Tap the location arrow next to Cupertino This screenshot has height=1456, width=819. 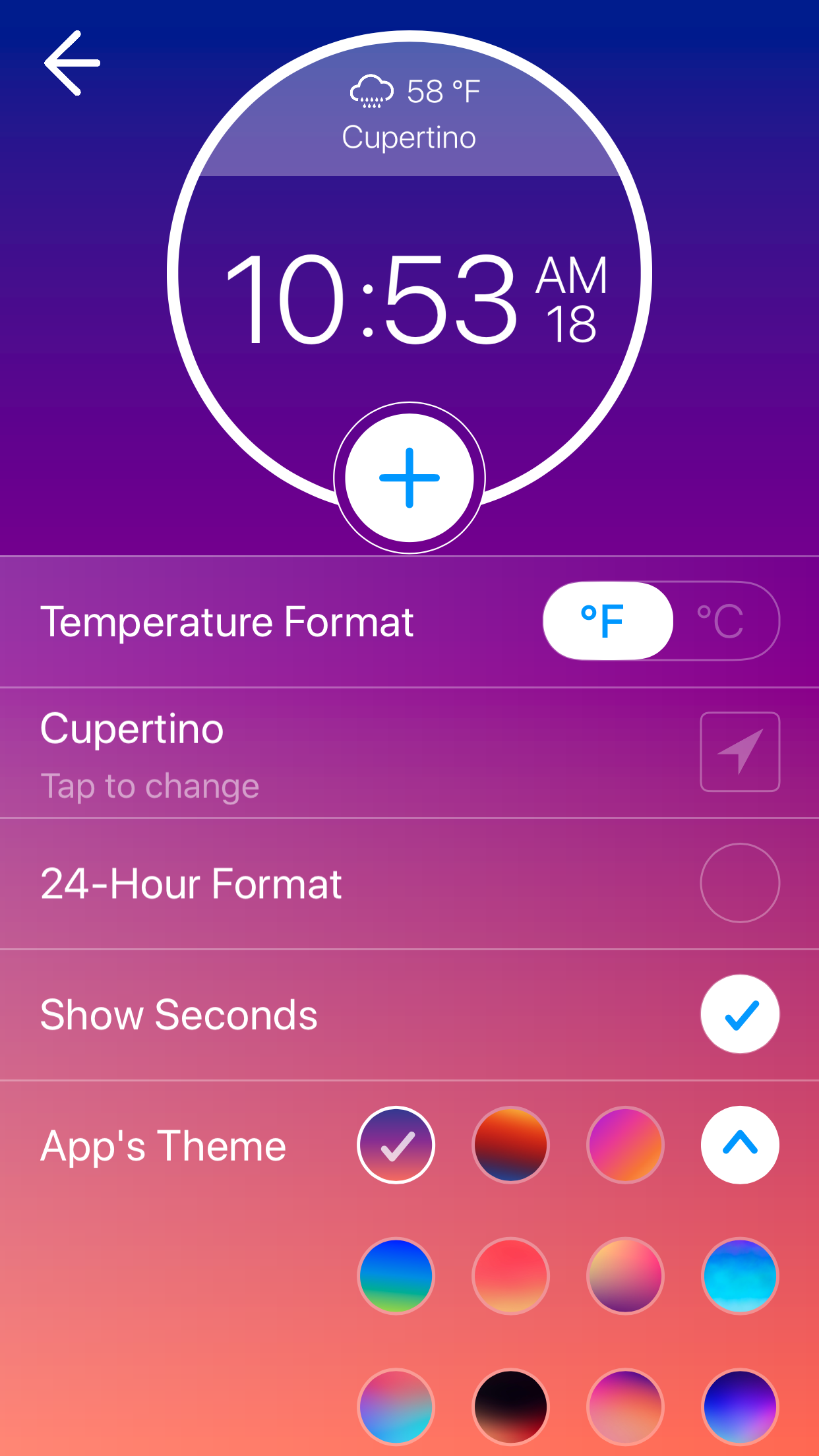[x=739, y=752]
